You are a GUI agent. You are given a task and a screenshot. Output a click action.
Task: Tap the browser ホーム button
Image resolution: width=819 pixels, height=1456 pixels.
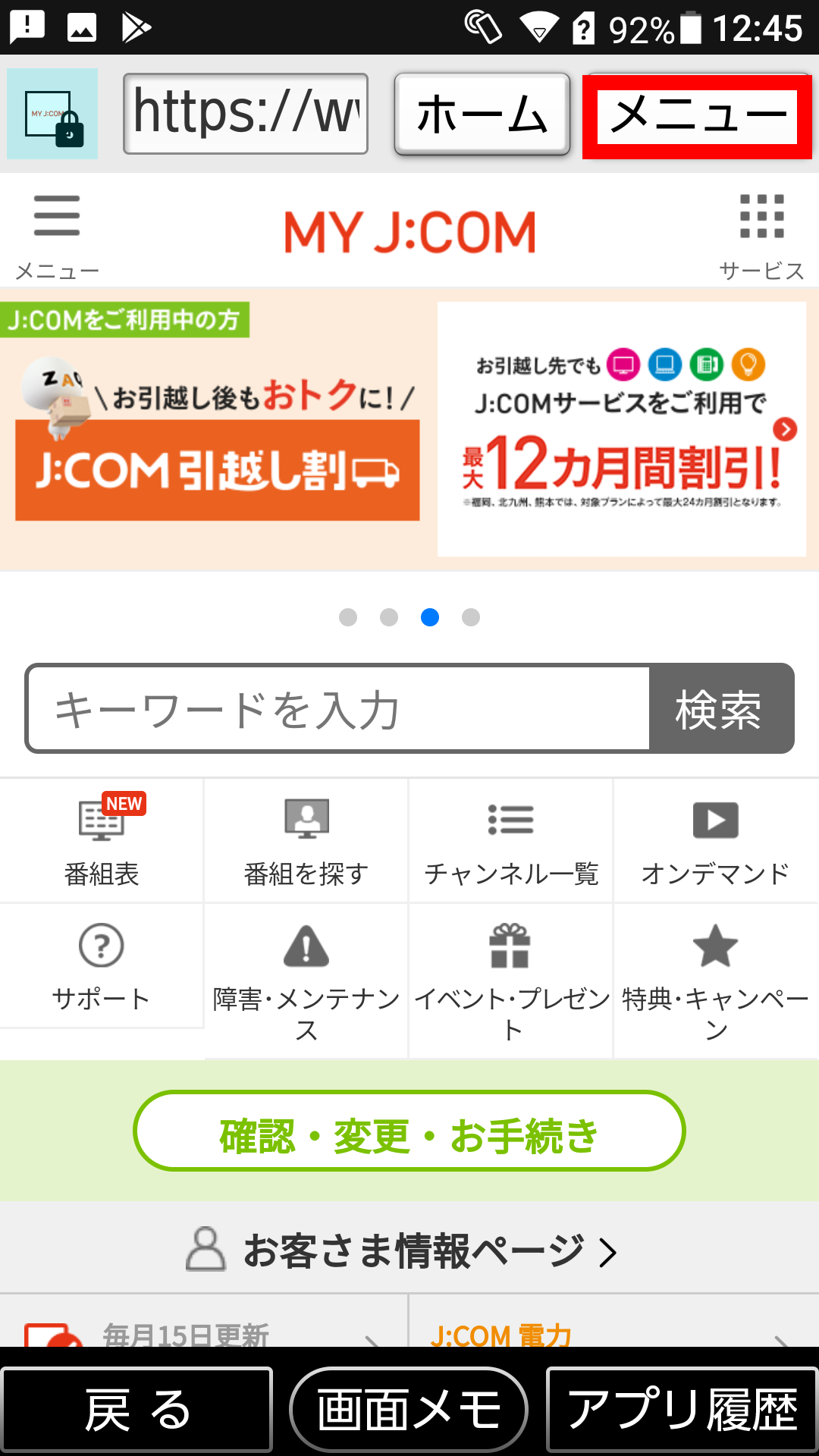click(482, 115)
